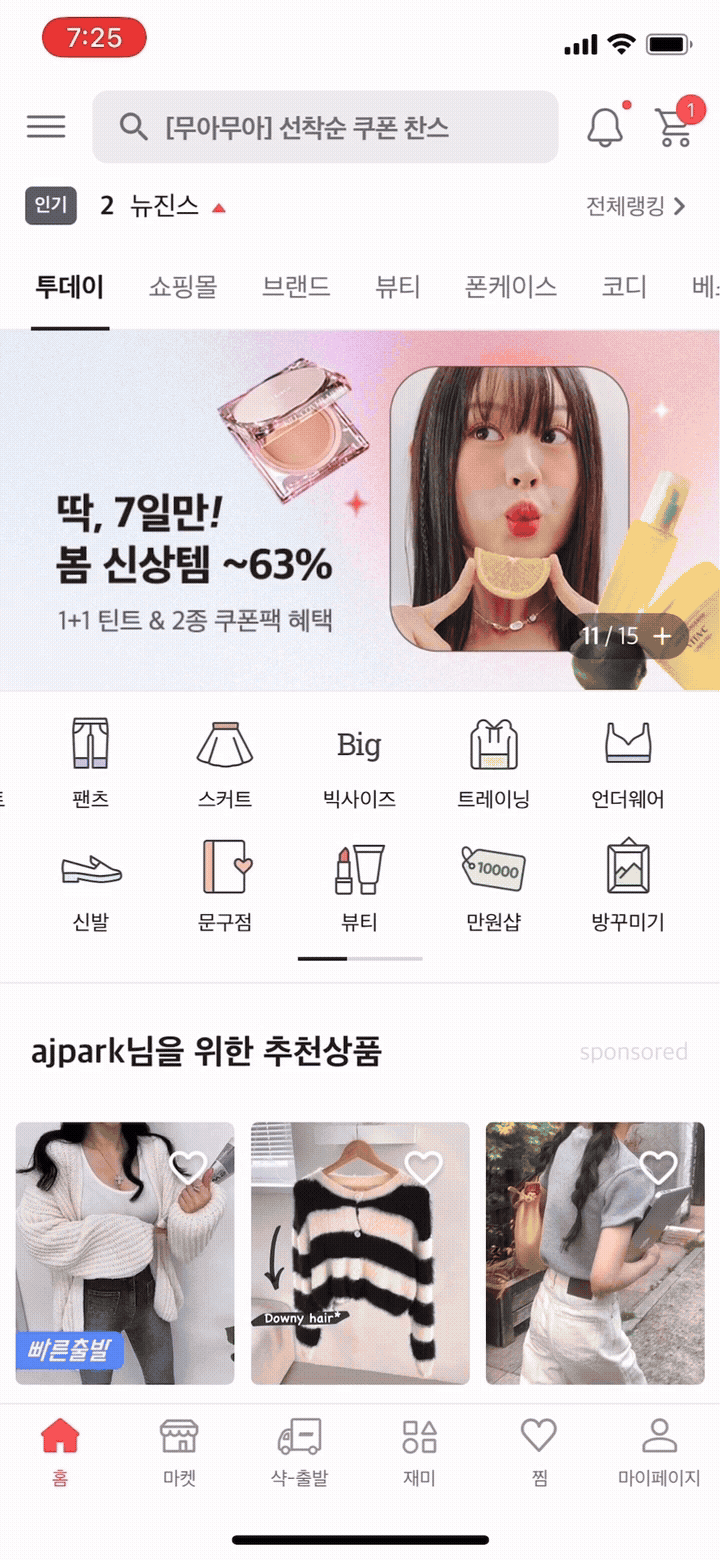The image size is (720, 1560).
Task: Open the 만원샵 category
Action: click(x=493, y=885)
